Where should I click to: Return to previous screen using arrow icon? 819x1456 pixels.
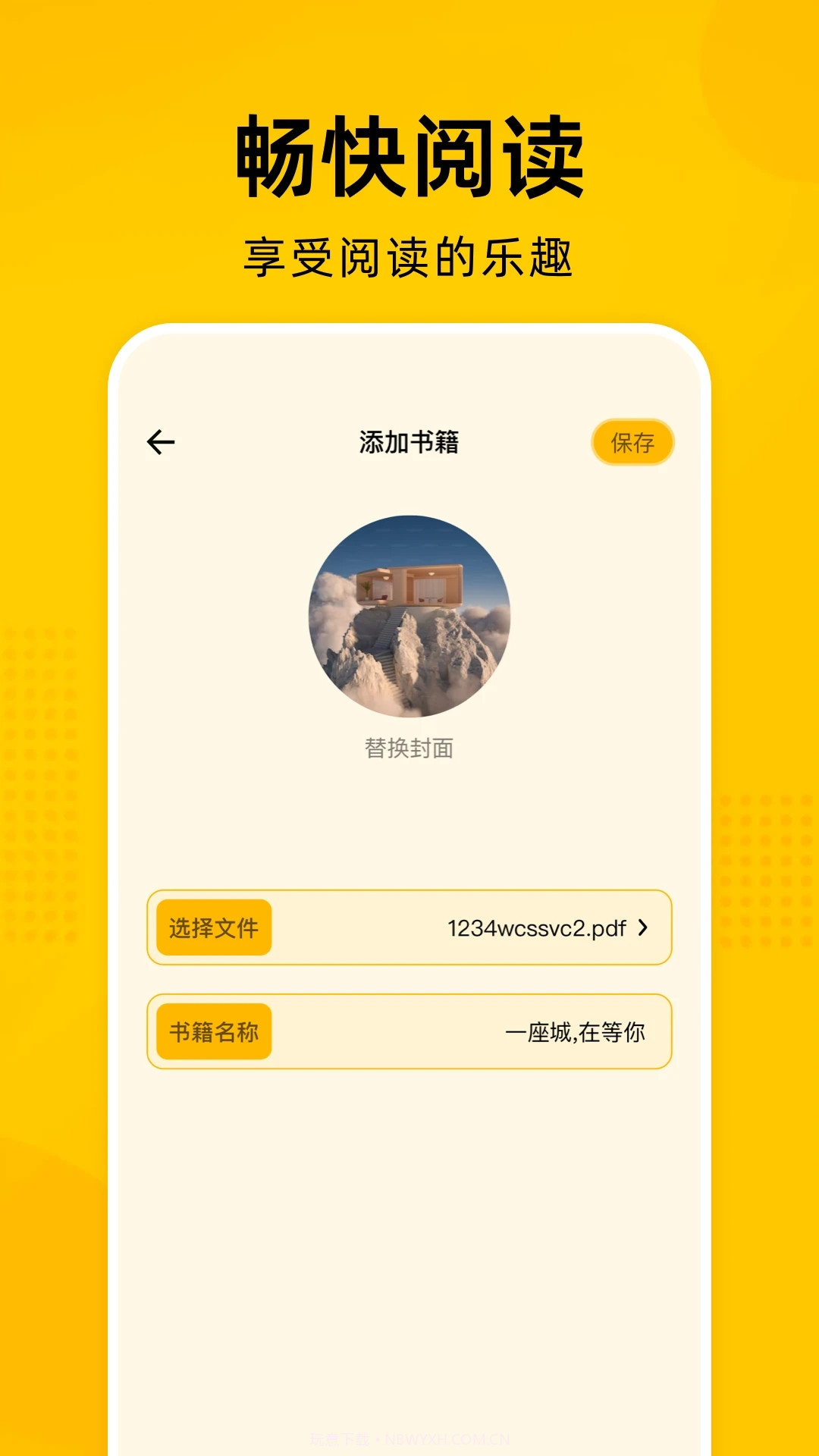pos(161,441)
